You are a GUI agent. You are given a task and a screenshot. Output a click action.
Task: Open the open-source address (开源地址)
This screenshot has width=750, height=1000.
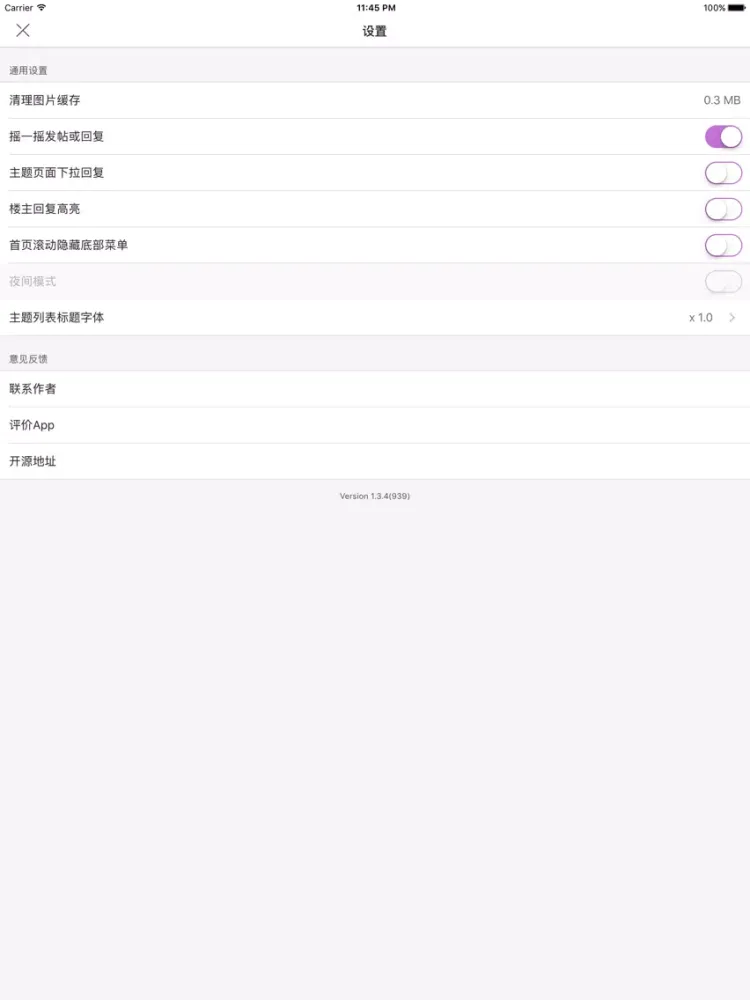click(375, 461)
